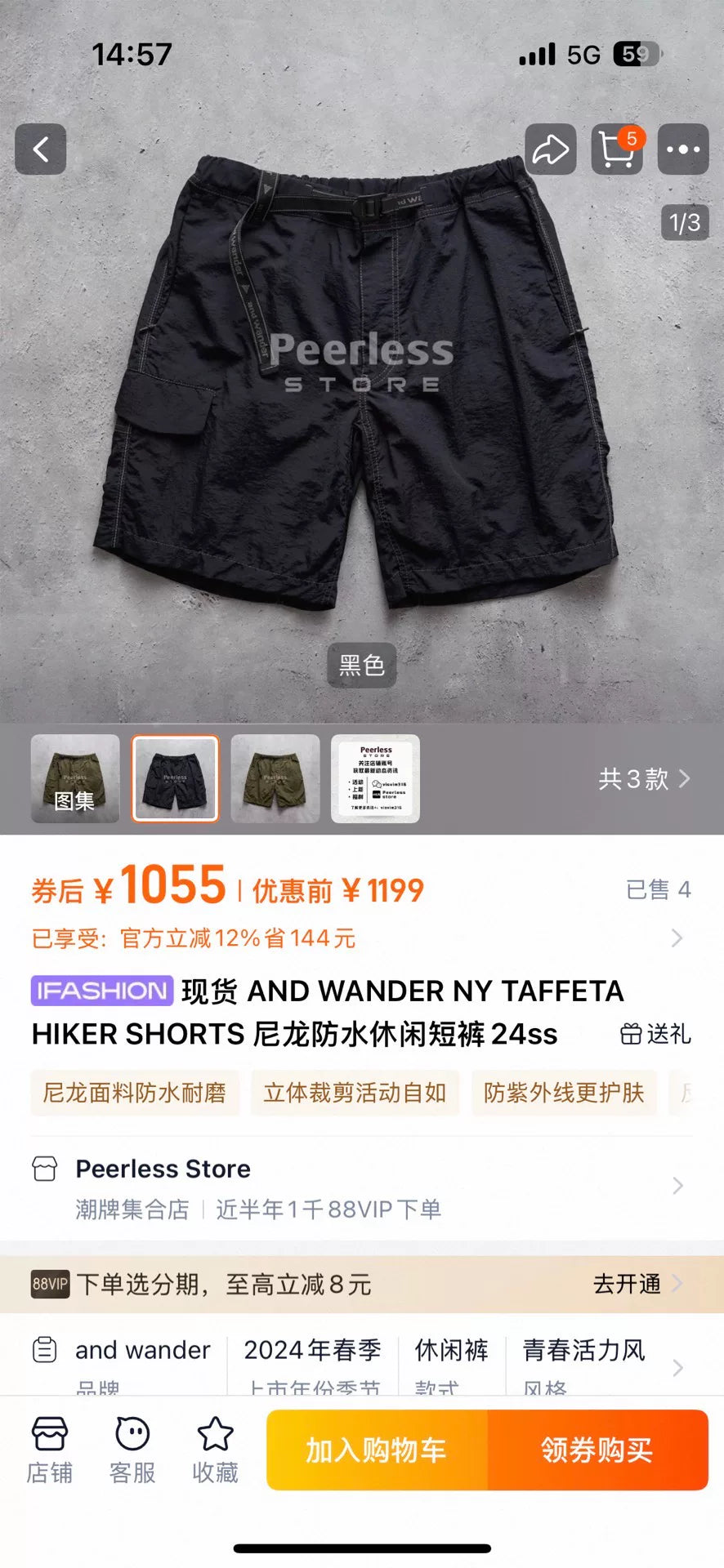Image resolution: width=724 pixels, height=1568 pixels.
Task: Expand the 官方立减12% discount details
Action: click(677, 938)
